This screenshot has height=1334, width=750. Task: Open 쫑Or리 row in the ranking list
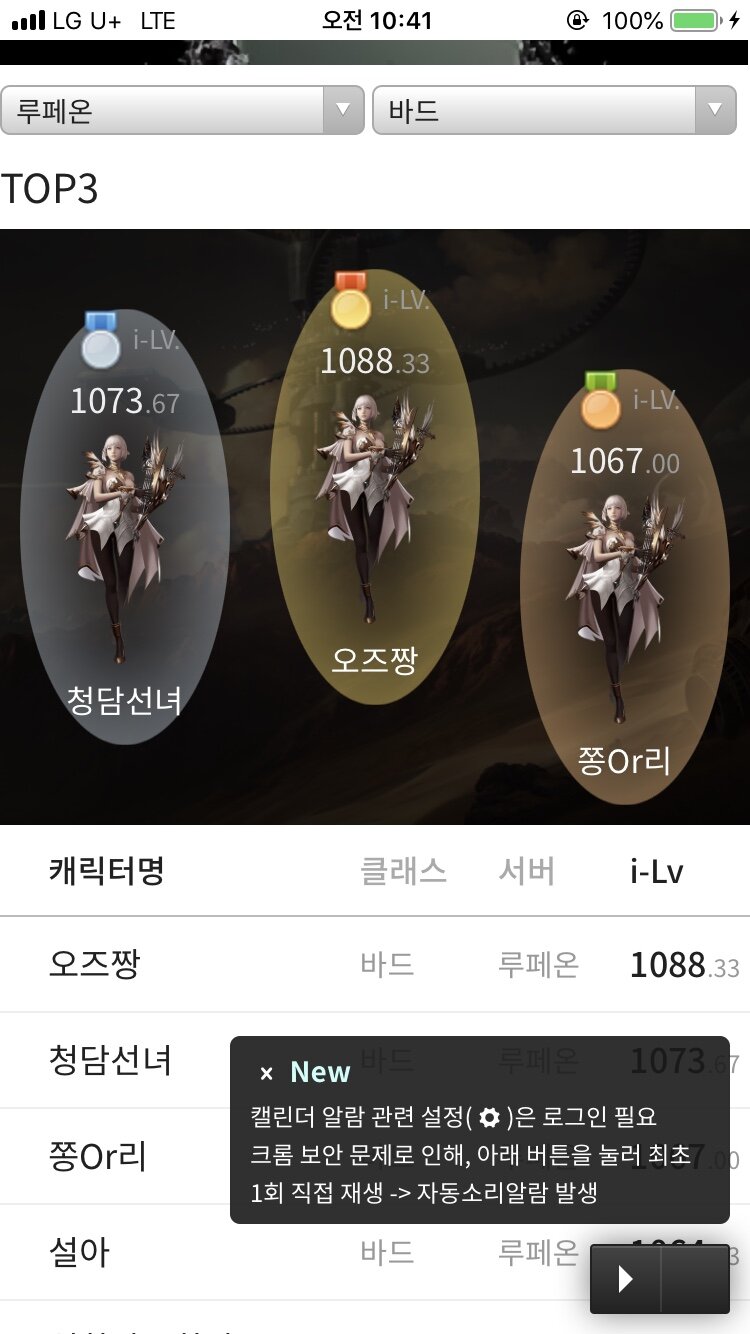(x=375, y=1156)
